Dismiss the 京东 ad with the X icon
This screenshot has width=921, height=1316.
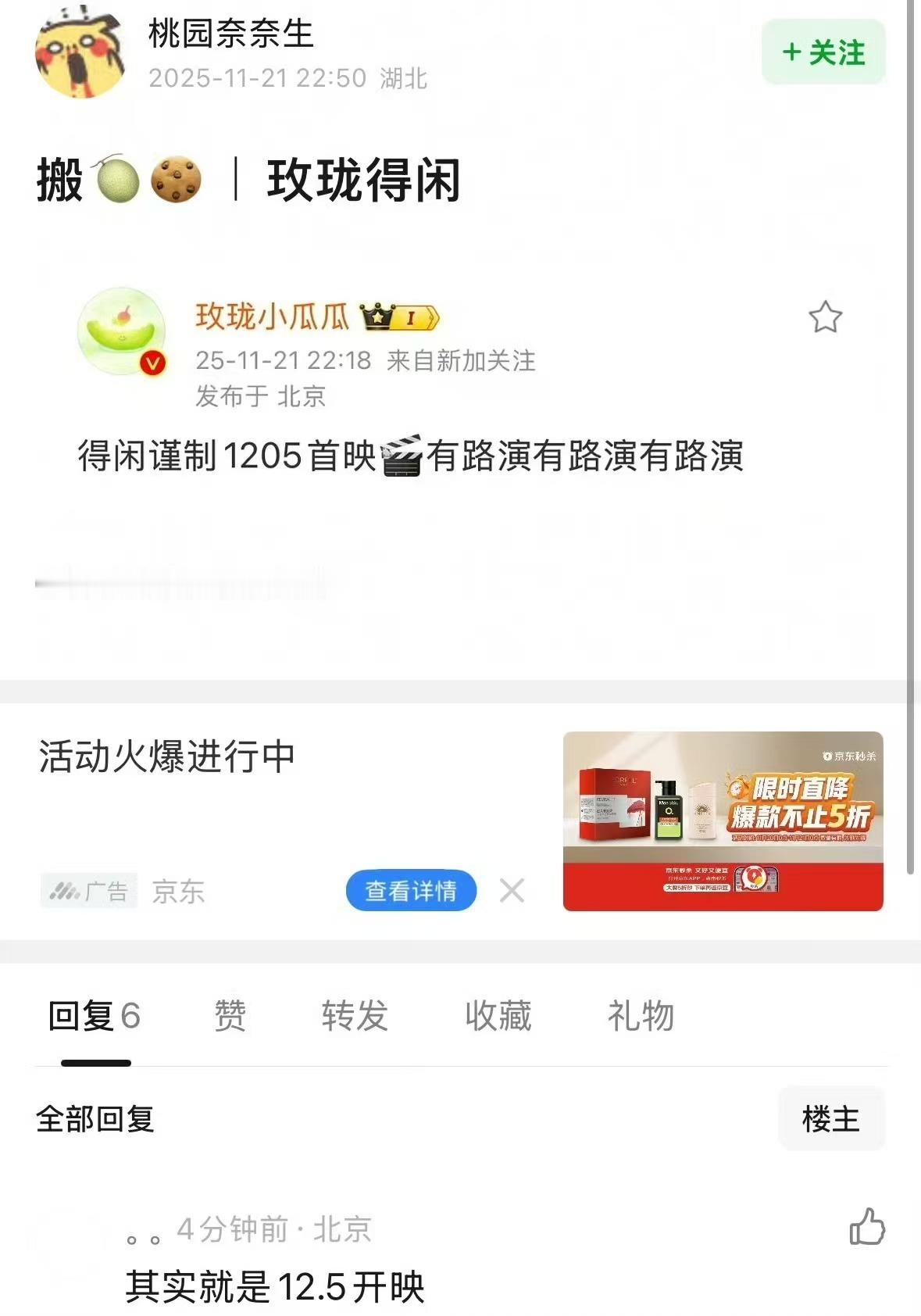(513, 890)
